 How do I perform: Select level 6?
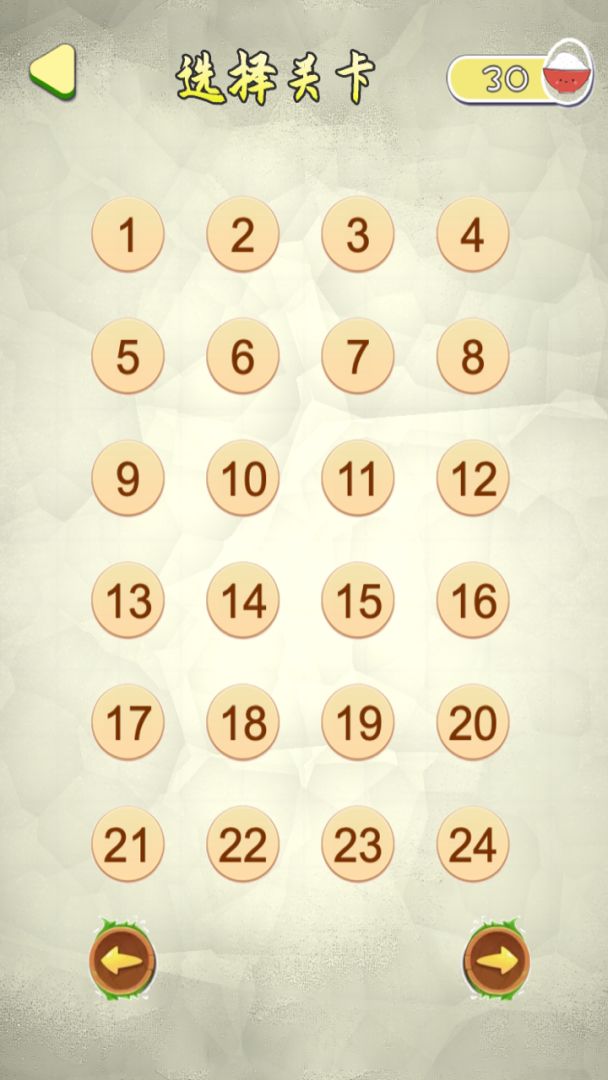pos(243,357)
